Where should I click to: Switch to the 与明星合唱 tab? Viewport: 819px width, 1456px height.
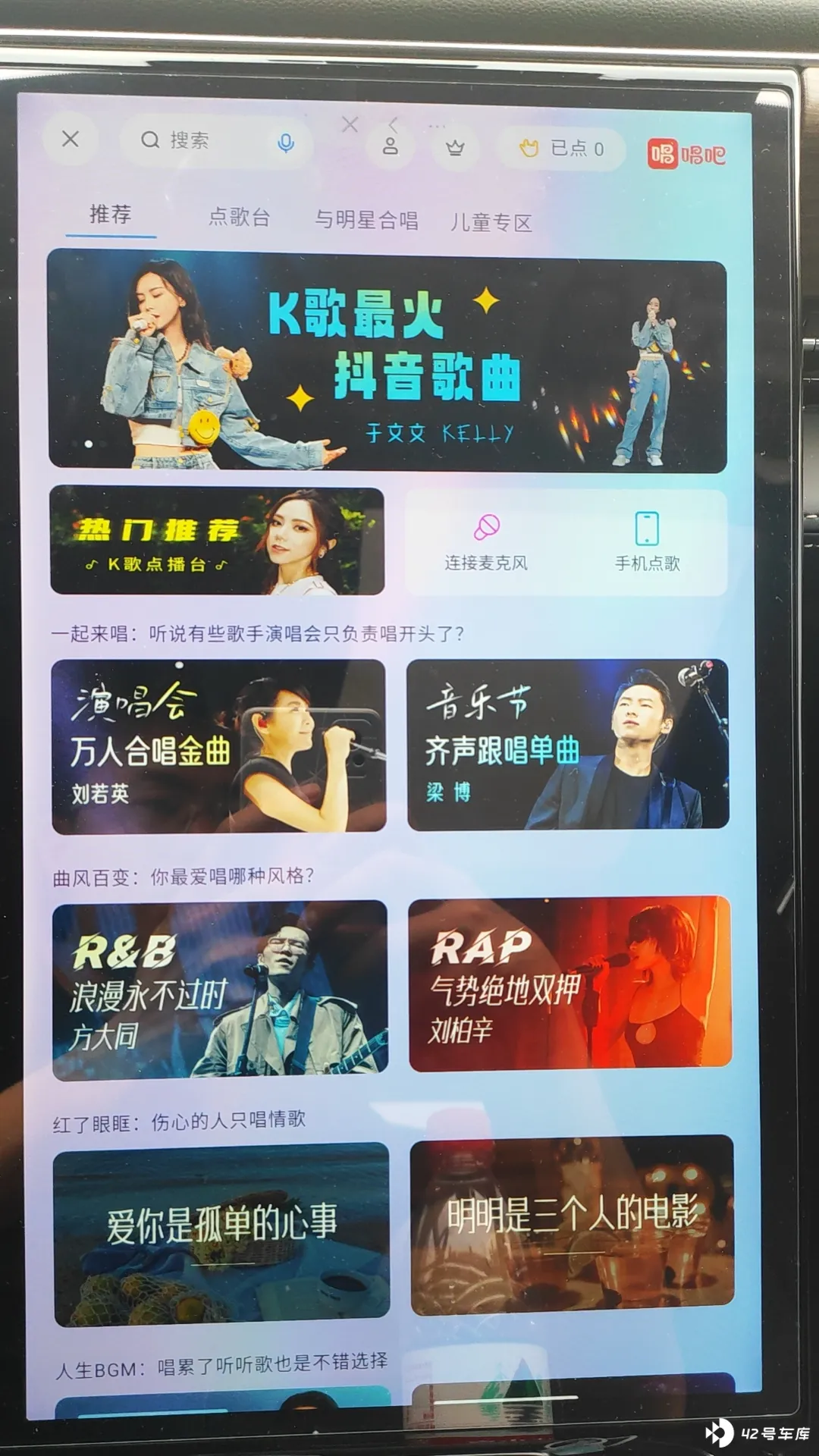click(366, 220)
